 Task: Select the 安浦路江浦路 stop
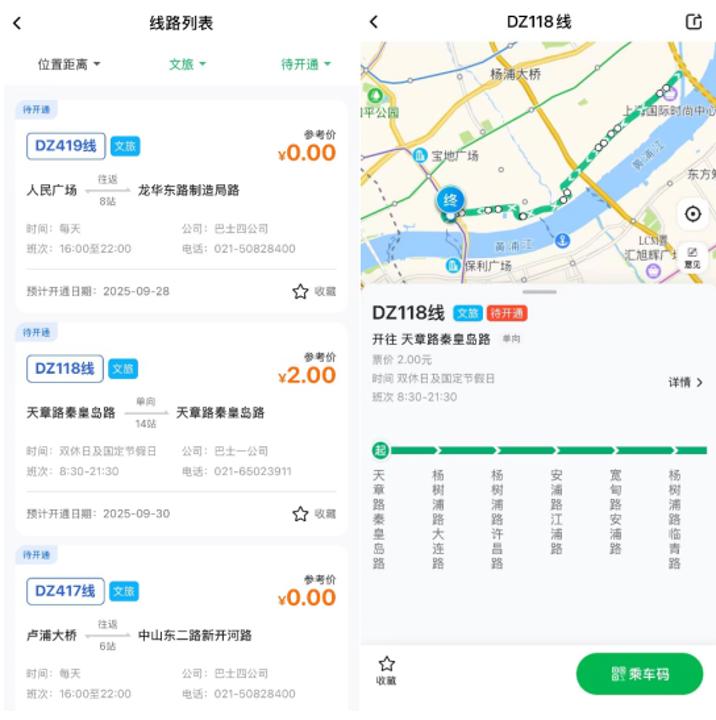point(556,510)
